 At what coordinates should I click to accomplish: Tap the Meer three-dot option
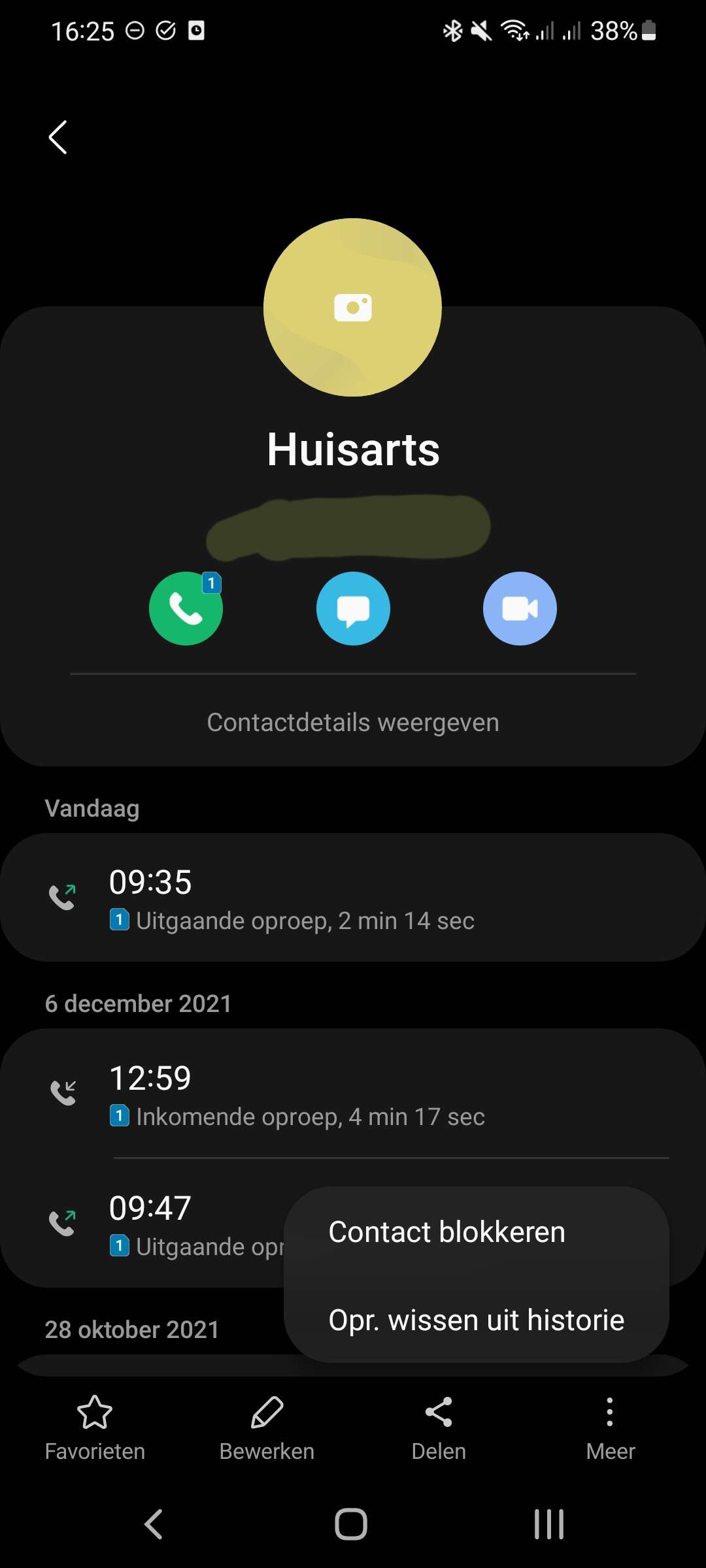click(x=611, y=1429)
